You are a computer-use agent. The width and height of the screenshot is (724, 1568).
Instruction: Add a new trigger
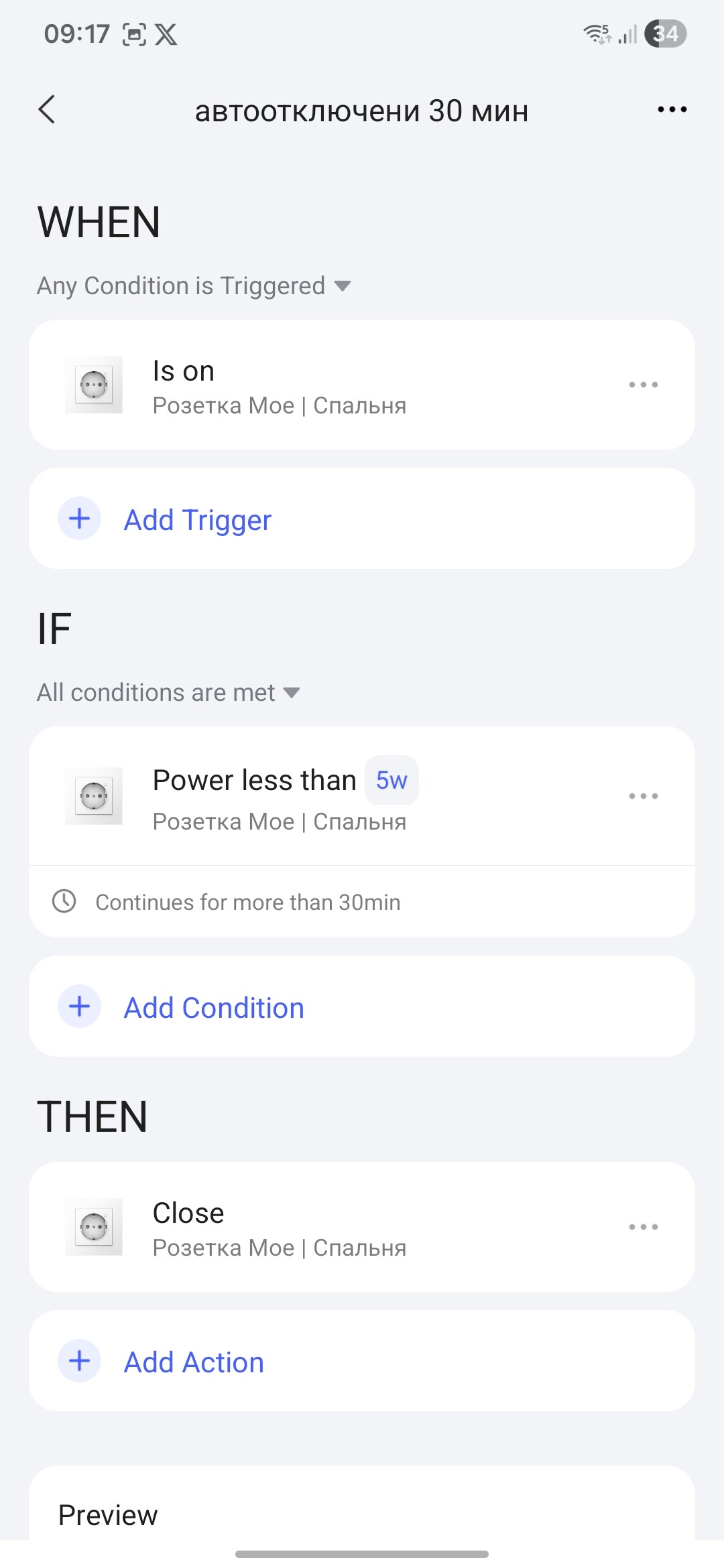[198, 520]
